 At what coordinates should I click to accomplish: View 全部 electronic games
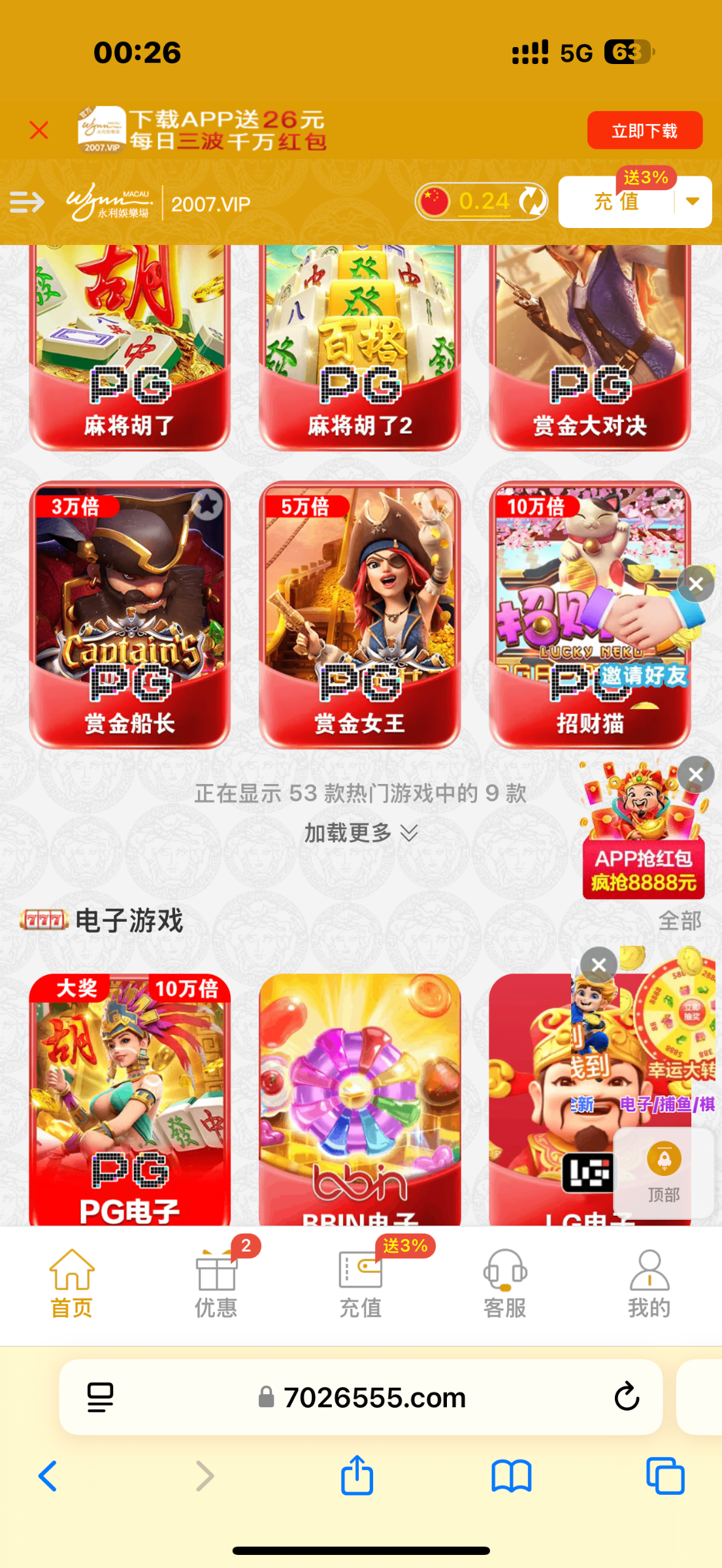coord(680,921)
